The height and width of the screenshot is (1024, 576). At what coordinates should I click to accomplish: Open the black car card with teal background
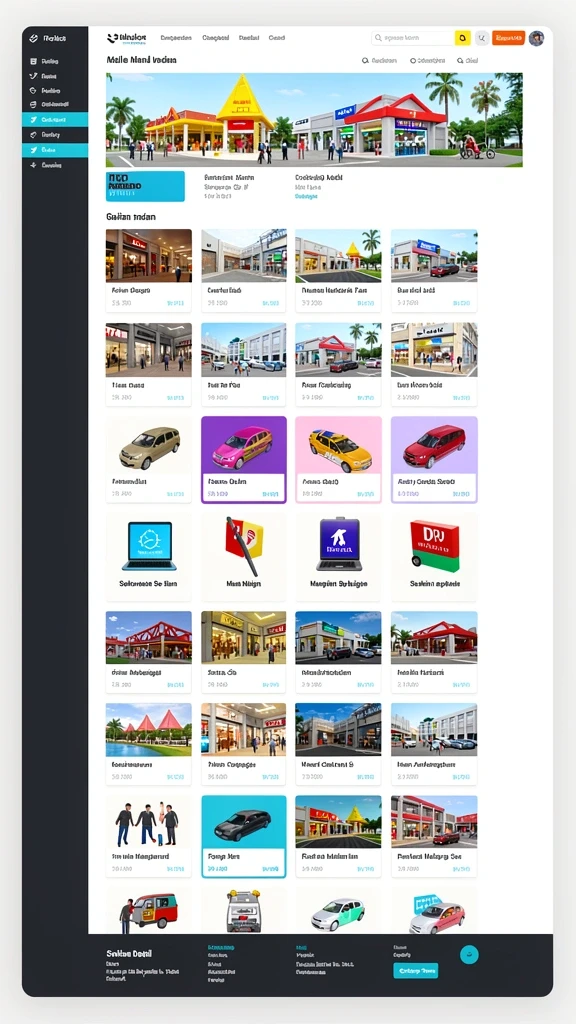tap(244, 837)
